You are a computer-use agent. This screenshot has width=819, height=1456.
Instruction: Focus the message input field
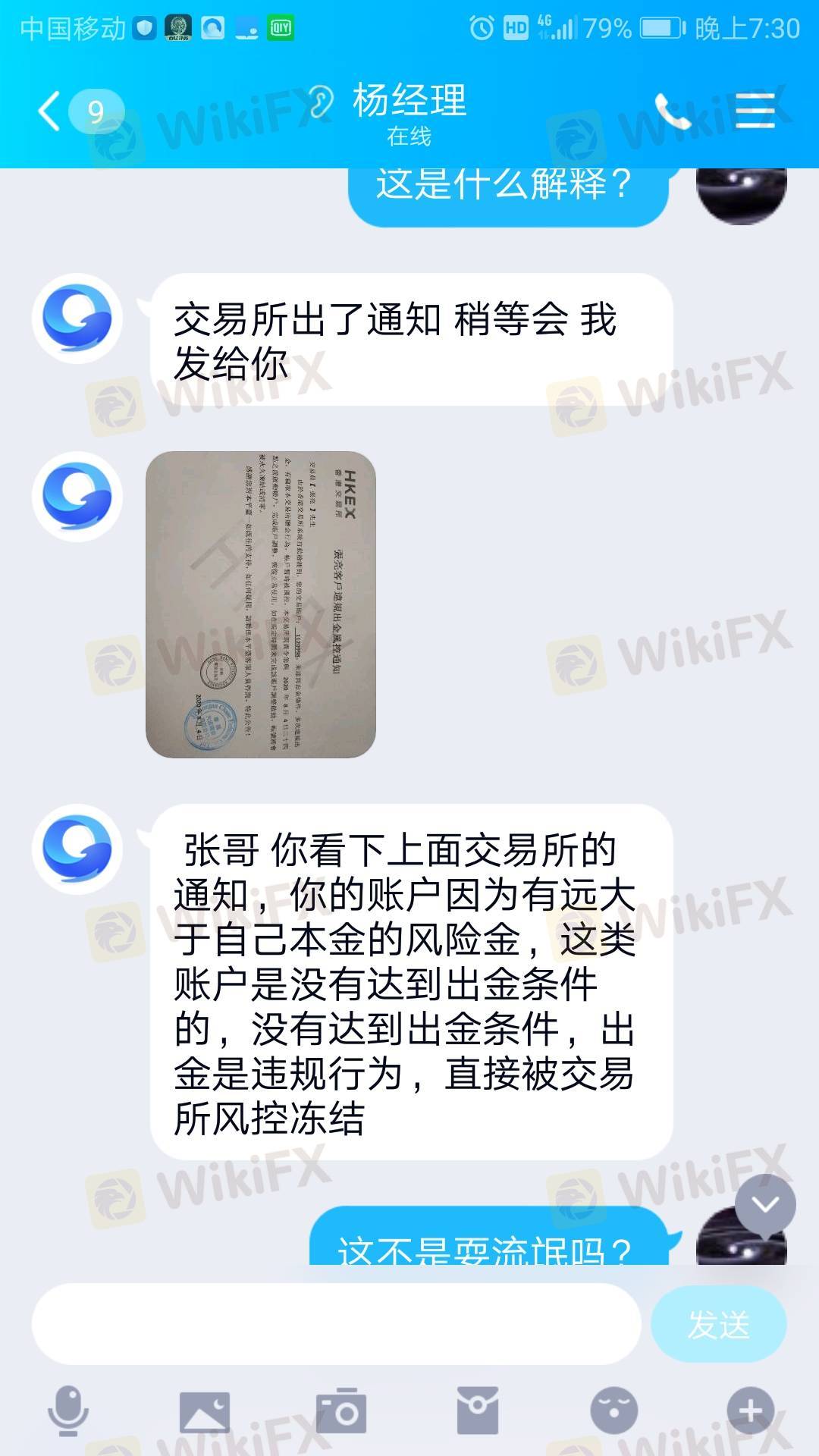click(x=336, y=1324)
